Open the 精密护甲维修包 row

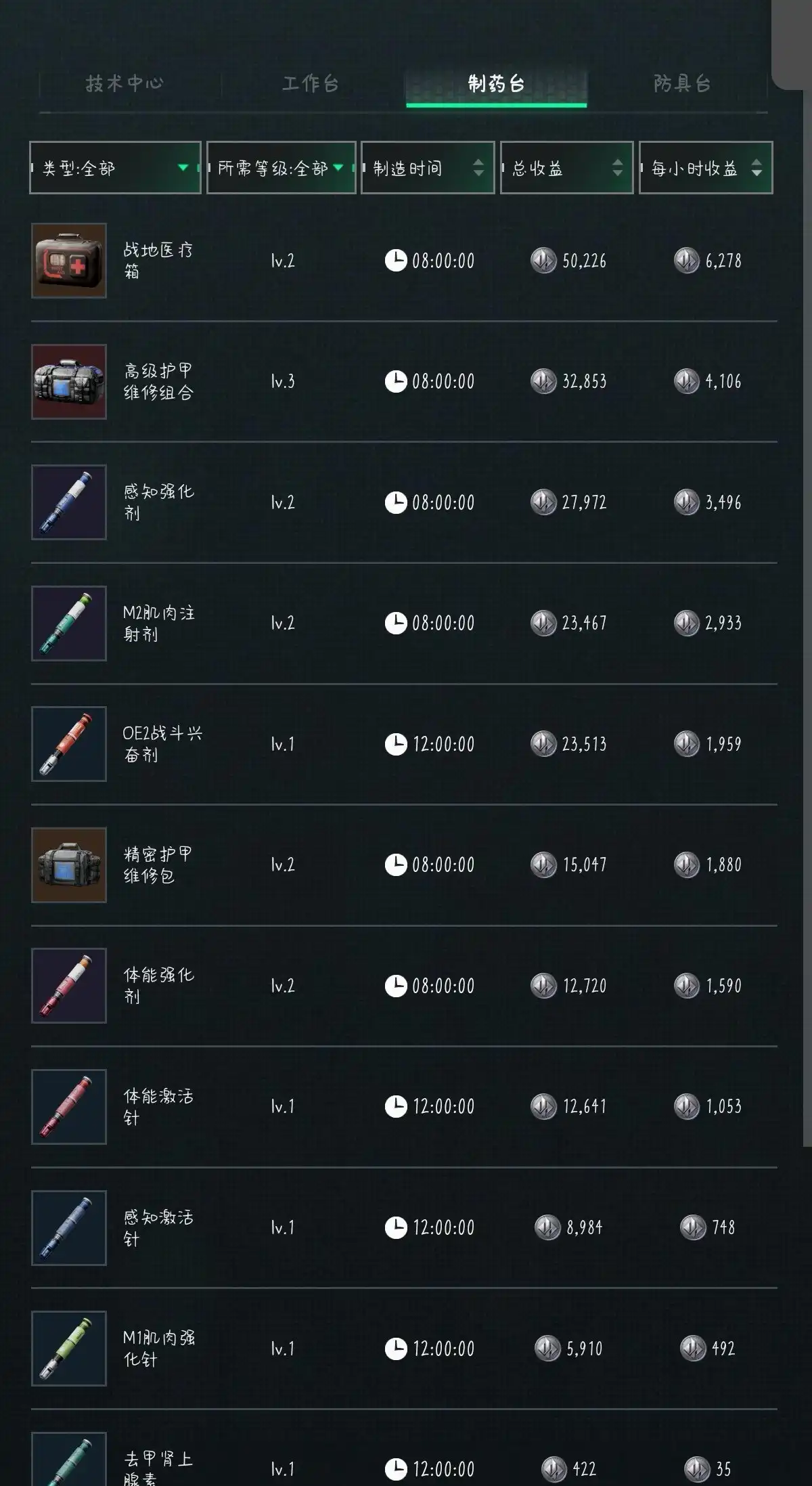(x=158, y=865)
